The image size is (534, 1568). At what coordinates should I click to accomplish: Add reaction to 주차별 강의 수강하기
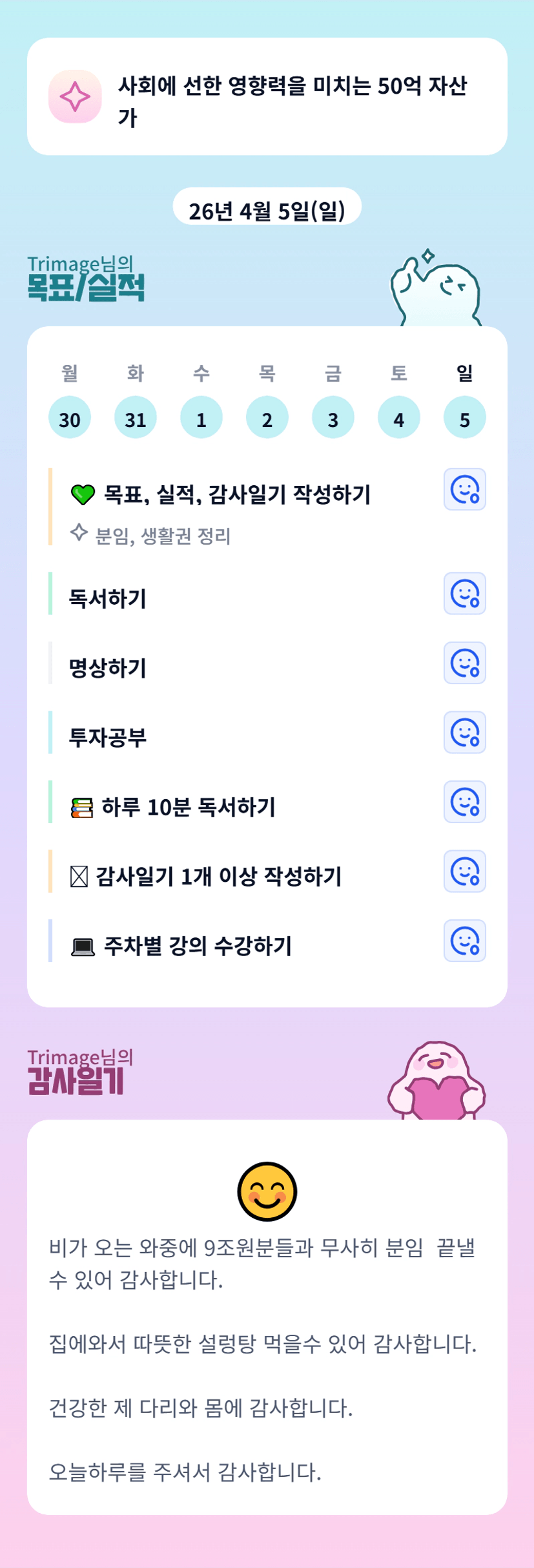pos(465,941)
